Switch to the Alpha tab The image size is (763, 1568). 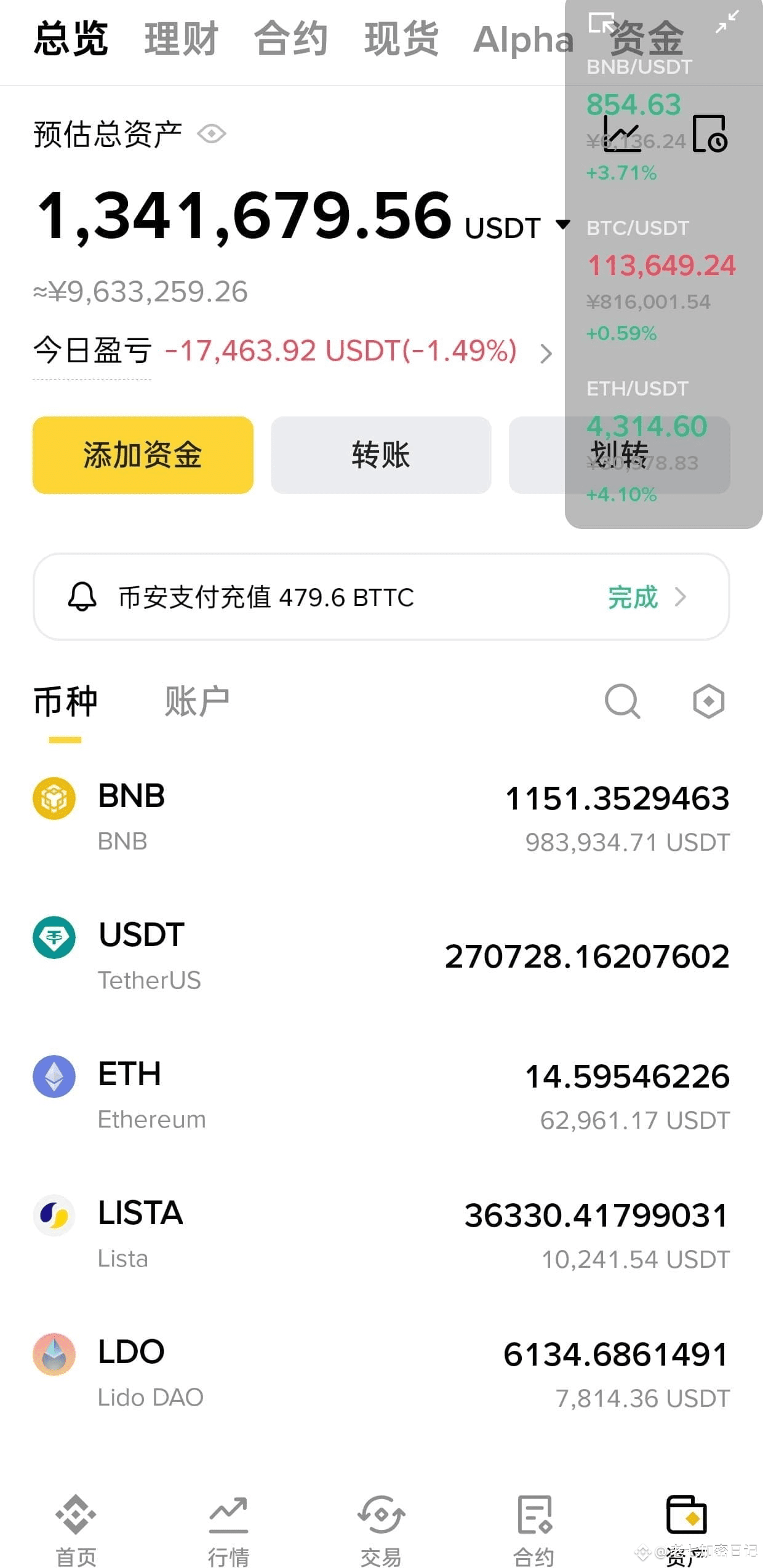523,40
